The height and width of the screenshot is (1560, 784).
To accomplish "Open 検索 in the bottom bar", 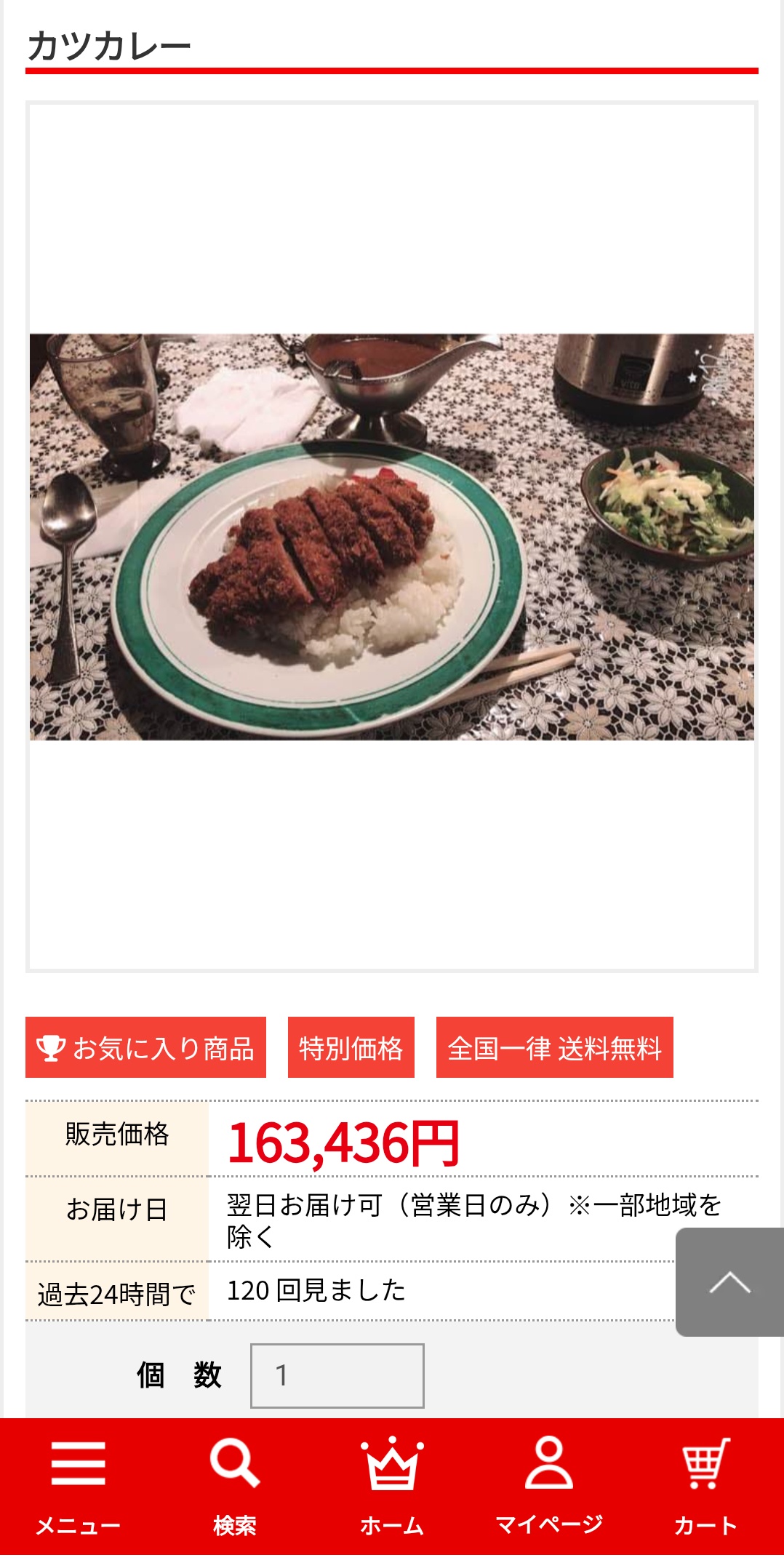I will pos(235,1486).
